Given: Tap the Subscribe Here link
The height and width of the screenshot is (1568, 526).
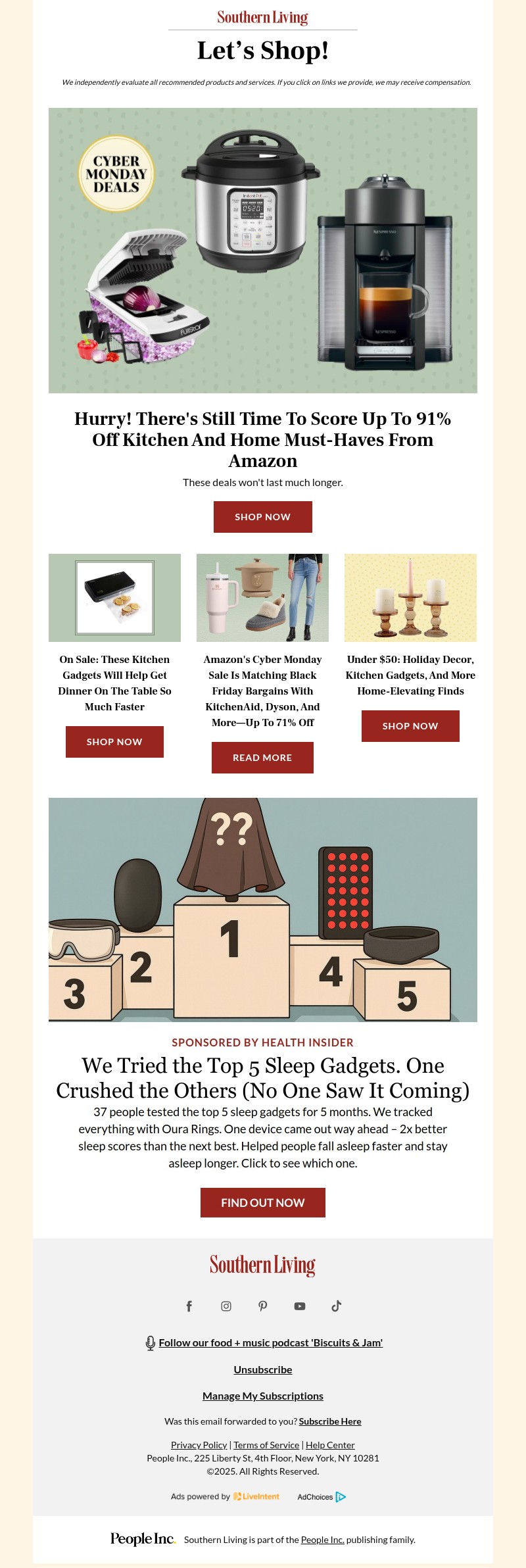Looking at the screenshot, I should (330, 1421).
